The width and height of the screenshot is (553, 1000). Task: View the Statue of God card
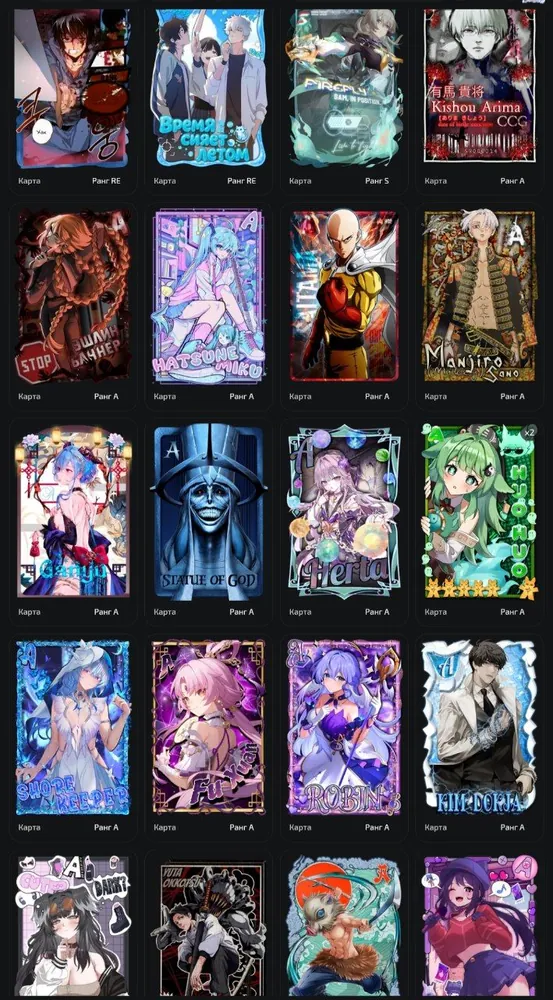209,511
